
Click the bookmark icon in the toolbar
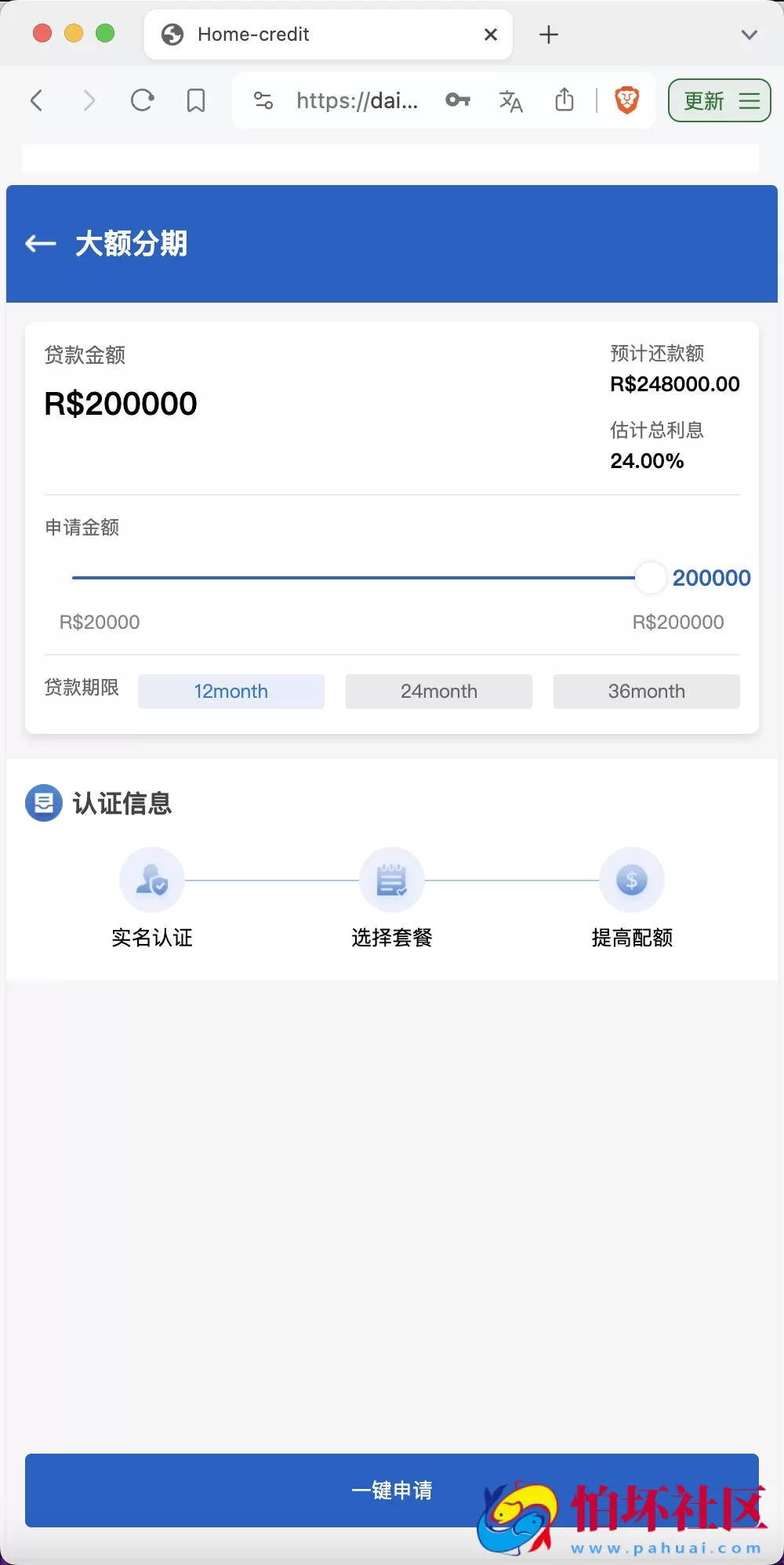coord(195,100)
